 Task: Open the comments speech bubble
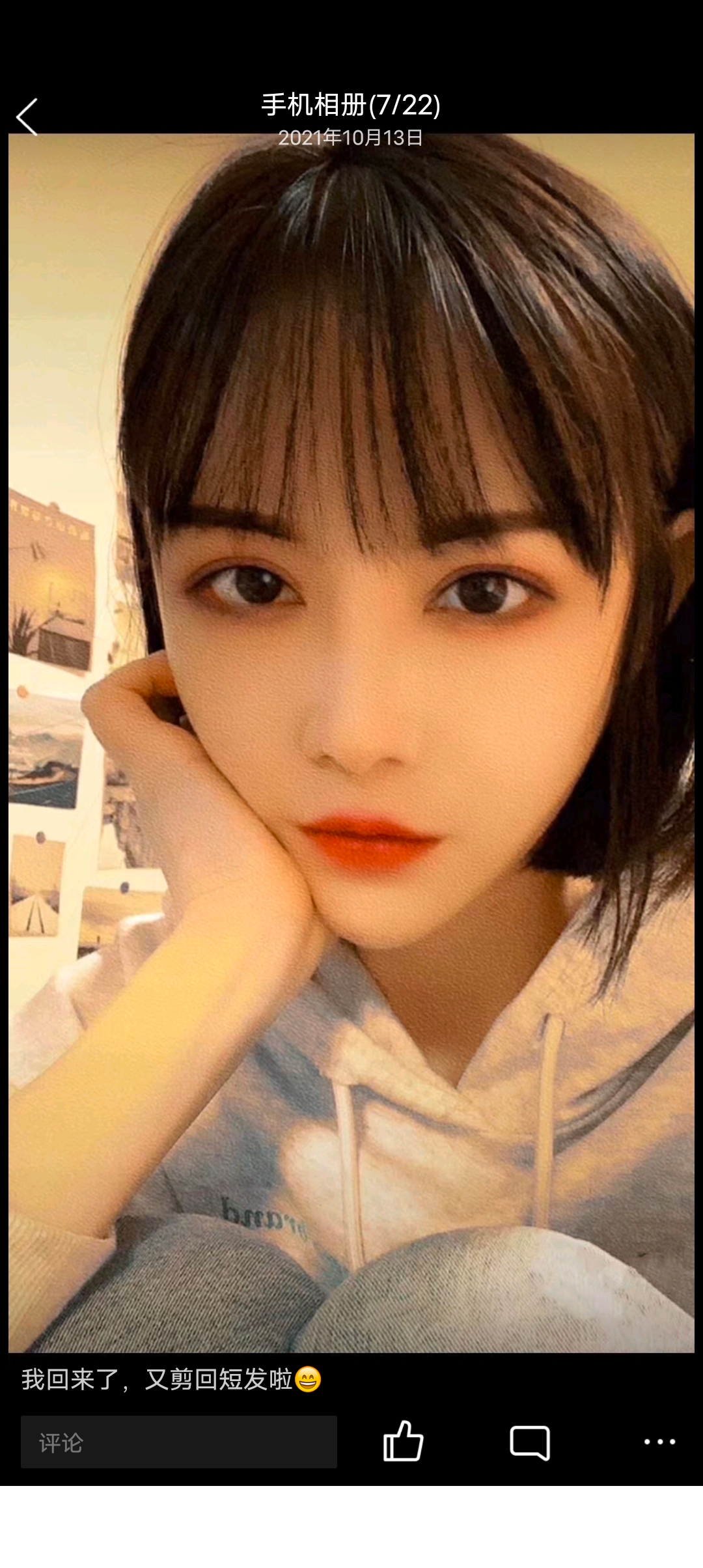pos(530,1442)
